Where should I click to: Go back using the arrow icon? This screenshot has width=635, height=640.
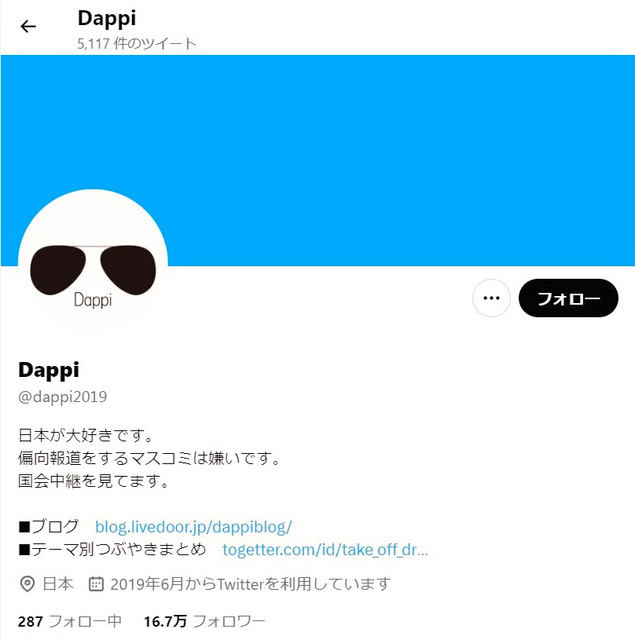pyautogui.click(x=28, y=27)
